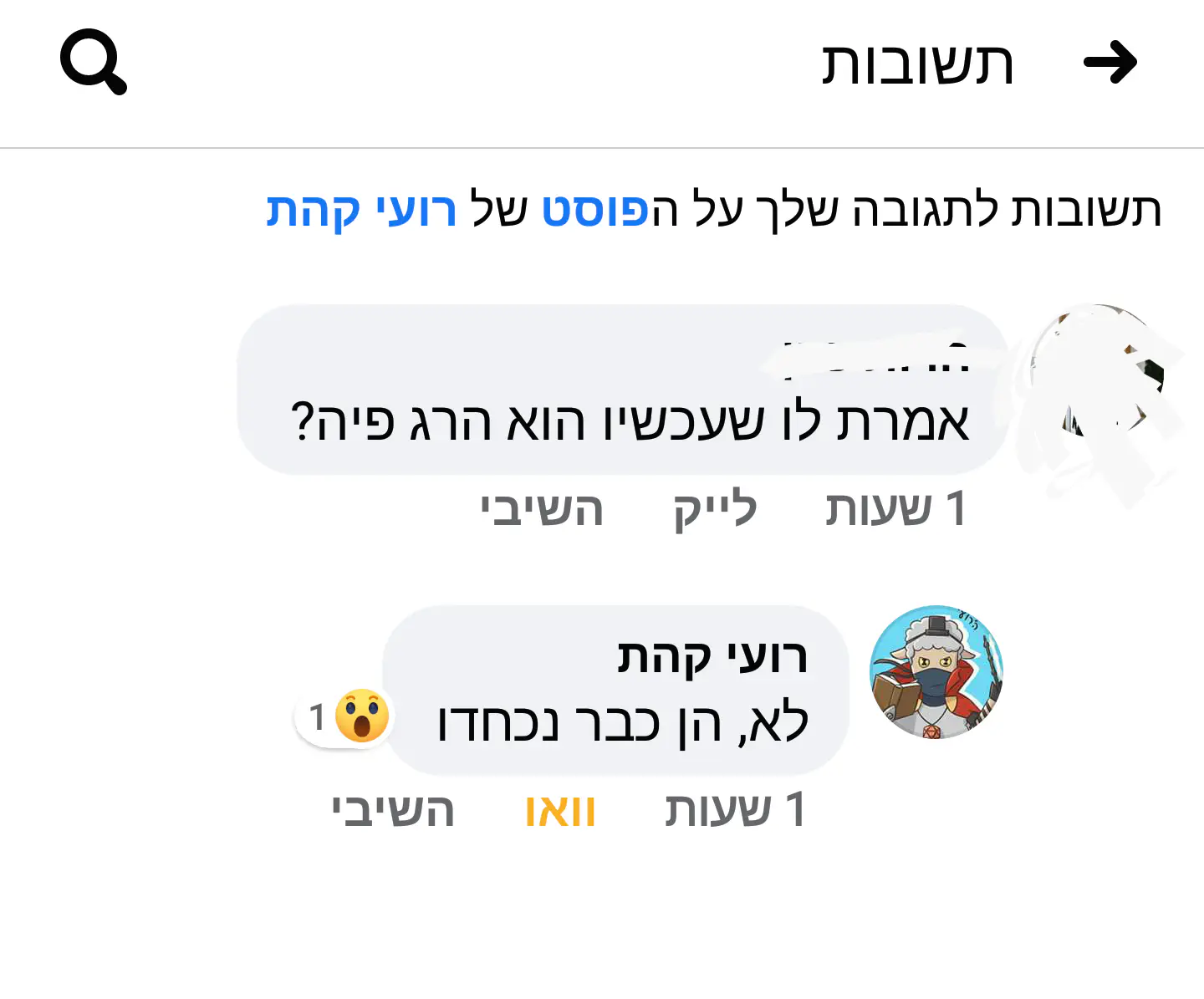Viewport: 1204px width, 999px height.
Task: Tap the name רועי קהת above his comment
Action: (712, 656)
